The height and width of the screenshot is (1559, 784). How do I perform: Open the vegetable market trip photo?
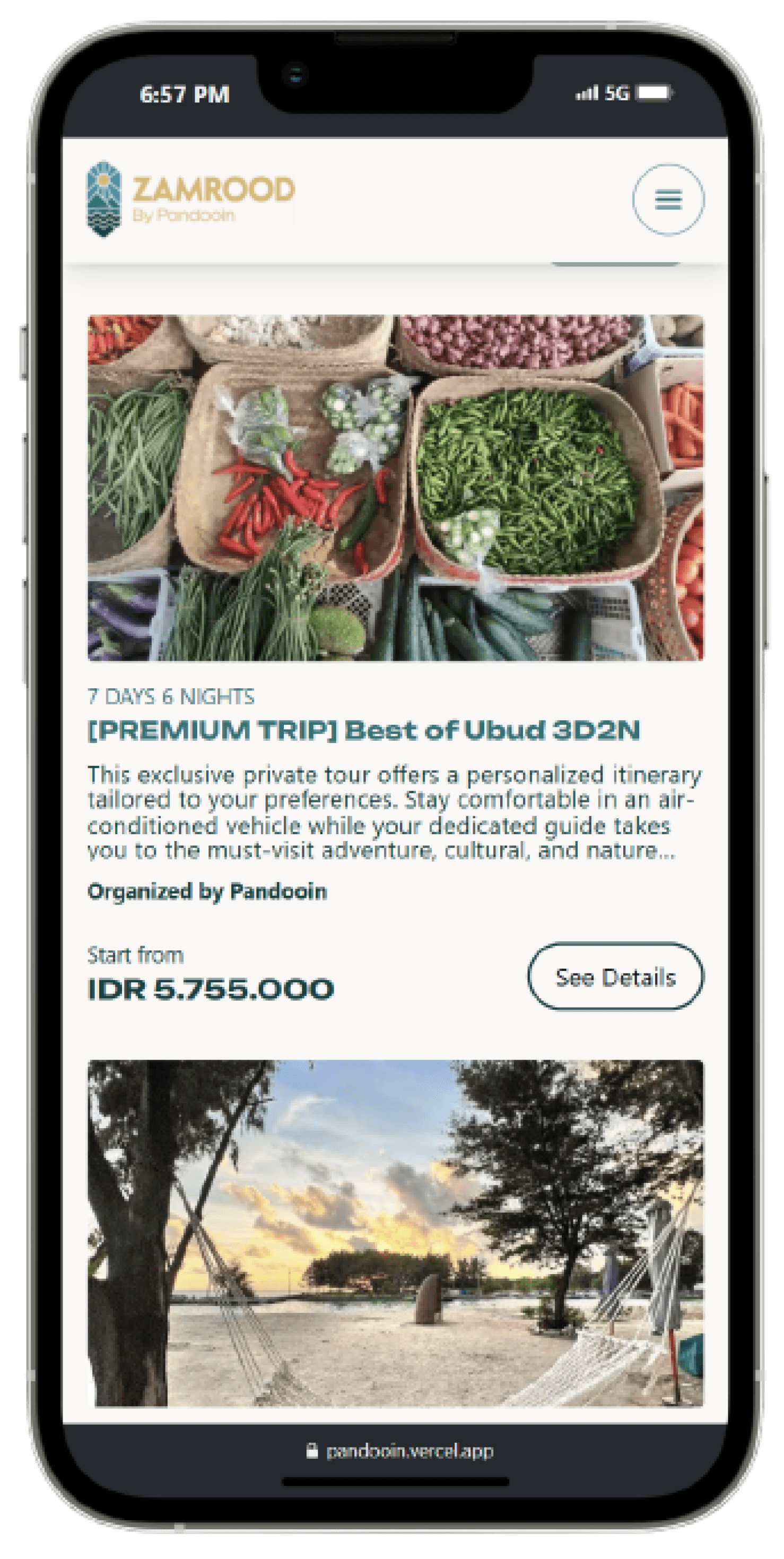pyautogui.click(x=396, y=488)
